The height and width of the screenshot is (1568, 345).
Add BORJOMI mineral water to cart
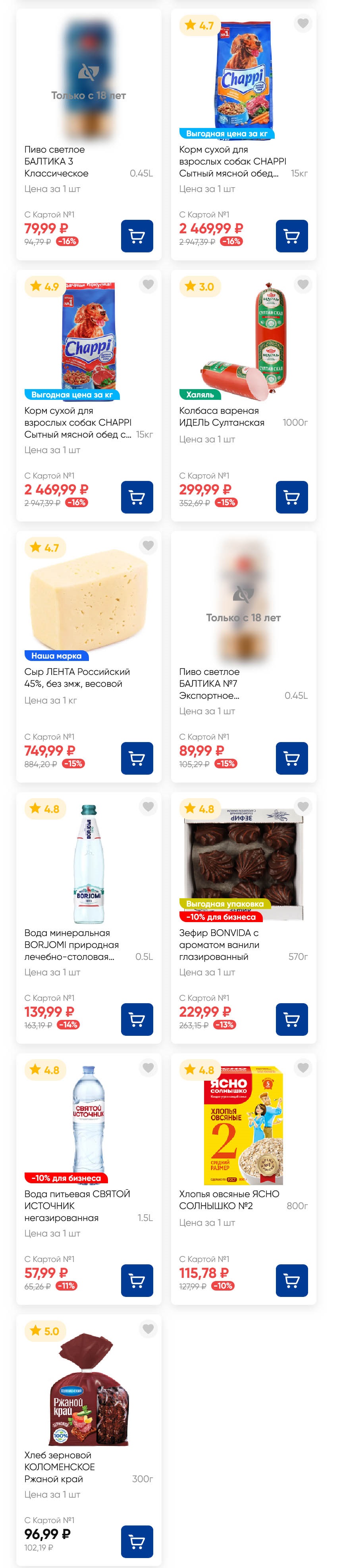pos(137,1019)
